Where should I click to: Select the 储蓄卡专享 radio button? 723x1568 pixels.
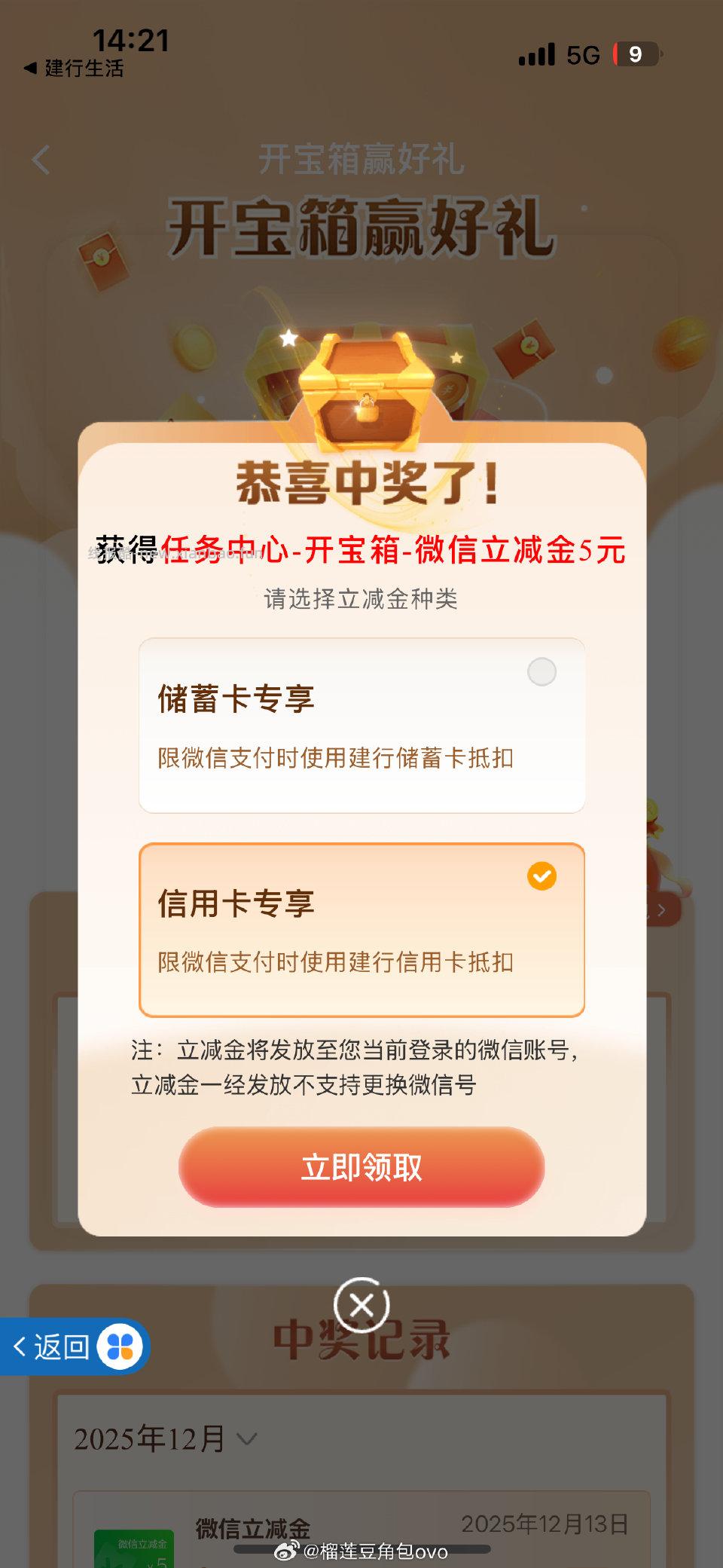[541, 671]
